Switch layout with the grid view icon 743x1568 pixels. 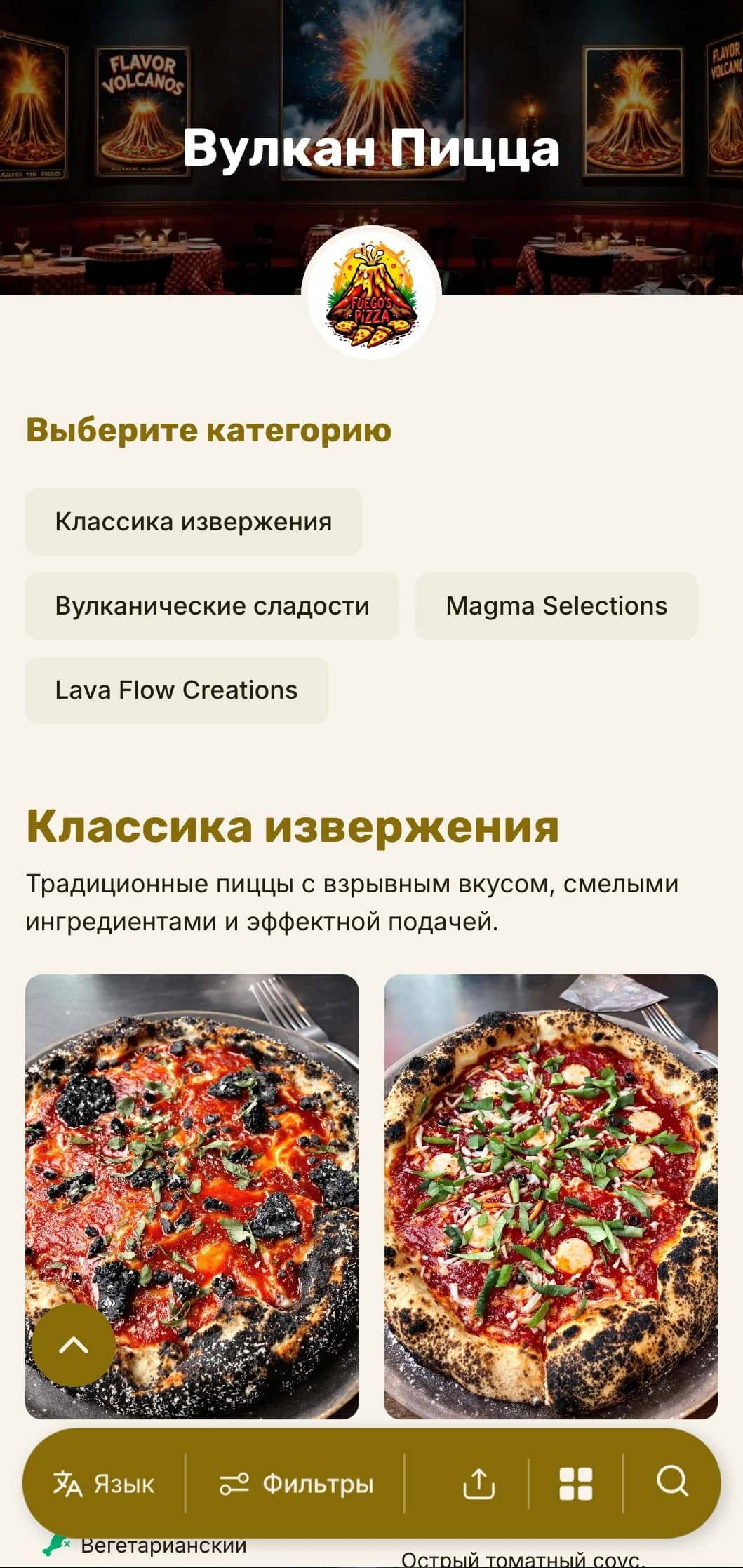575,1484
